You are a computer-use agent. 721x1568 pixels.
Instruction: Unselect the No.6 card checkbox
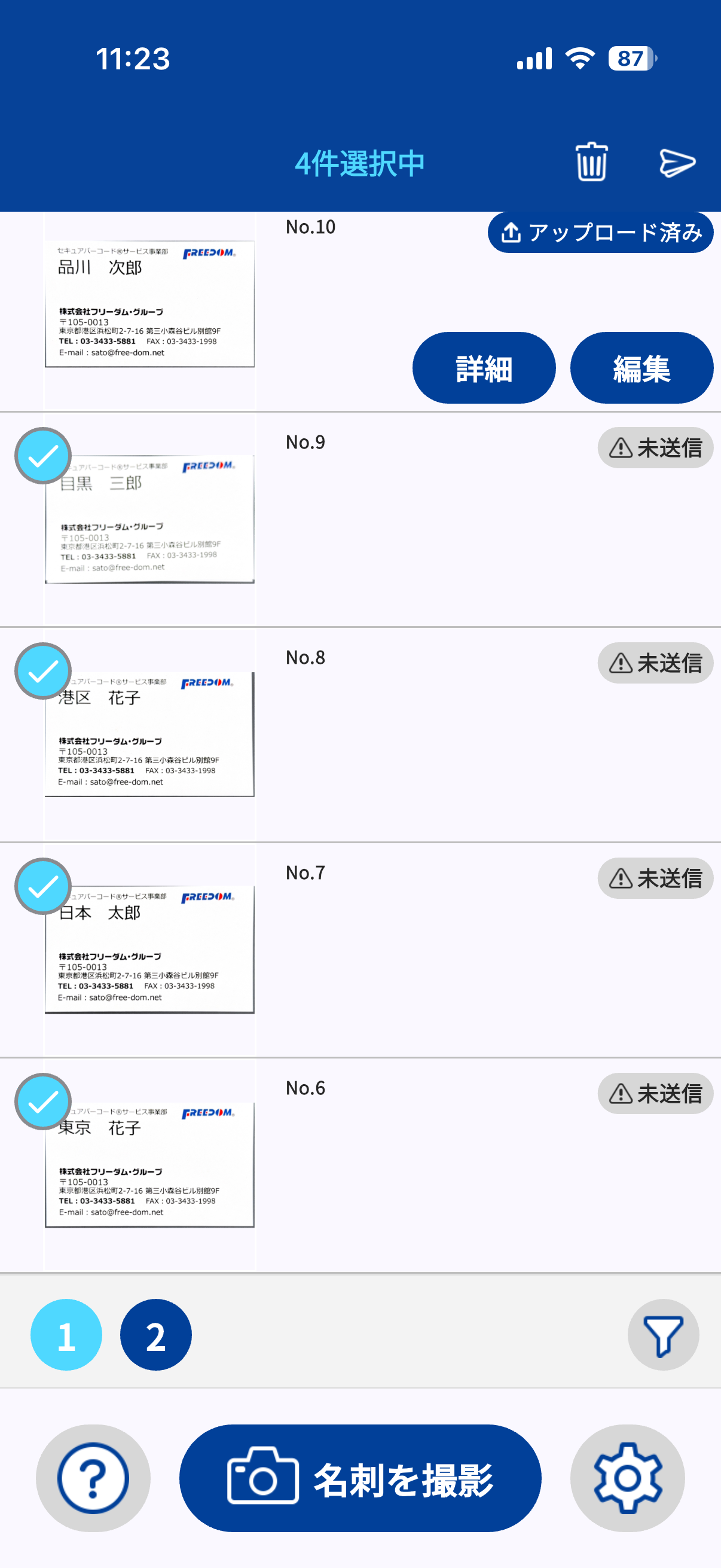point(43,1101)
